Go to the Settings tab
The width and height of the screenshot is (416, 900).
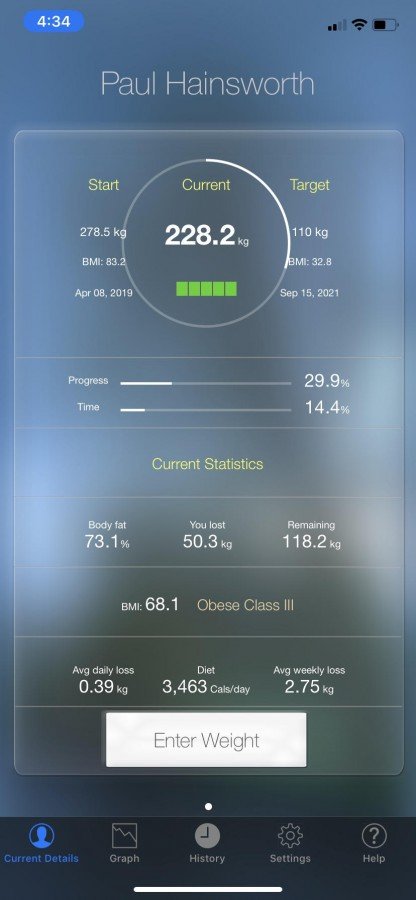pos(290,843)
